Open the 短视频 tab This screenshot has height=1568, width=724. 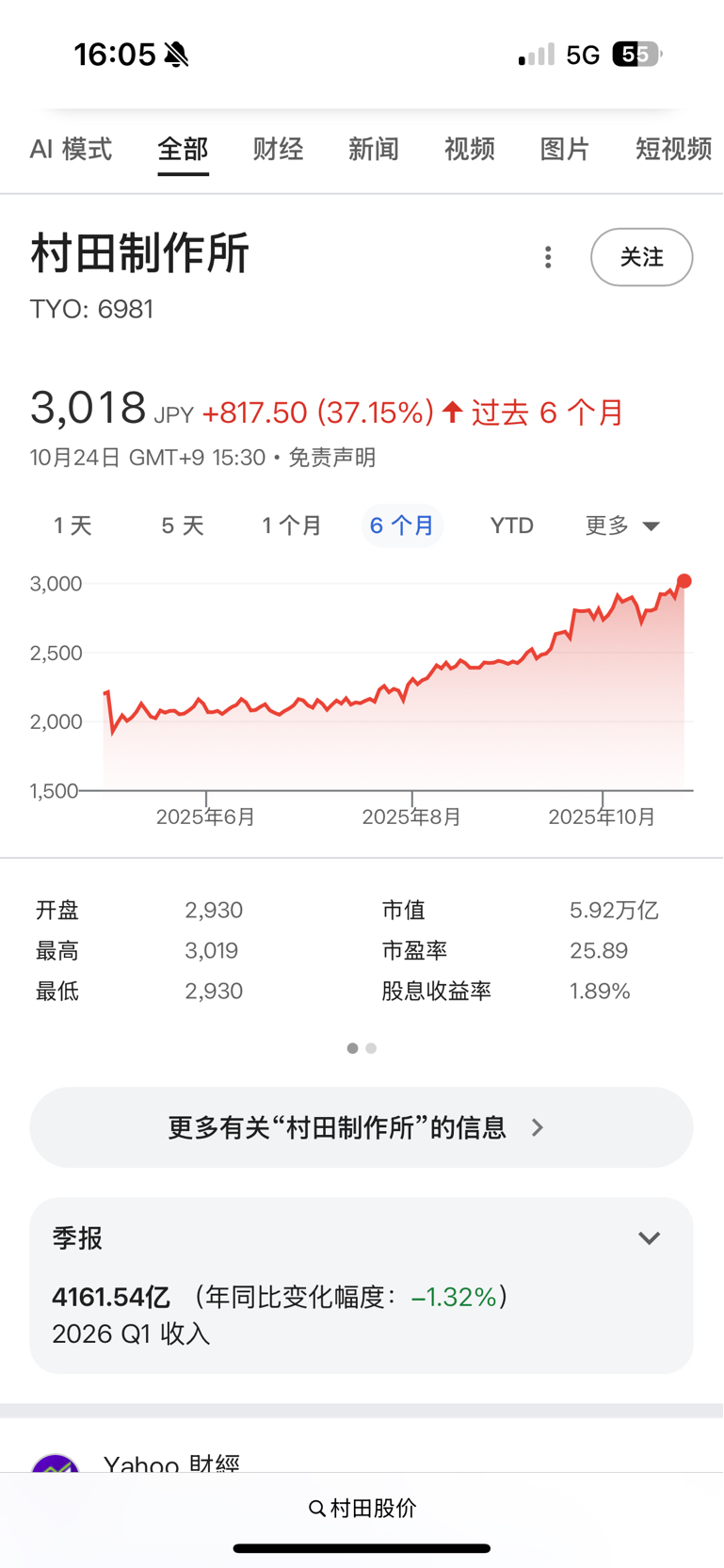(x=672, y=149)
